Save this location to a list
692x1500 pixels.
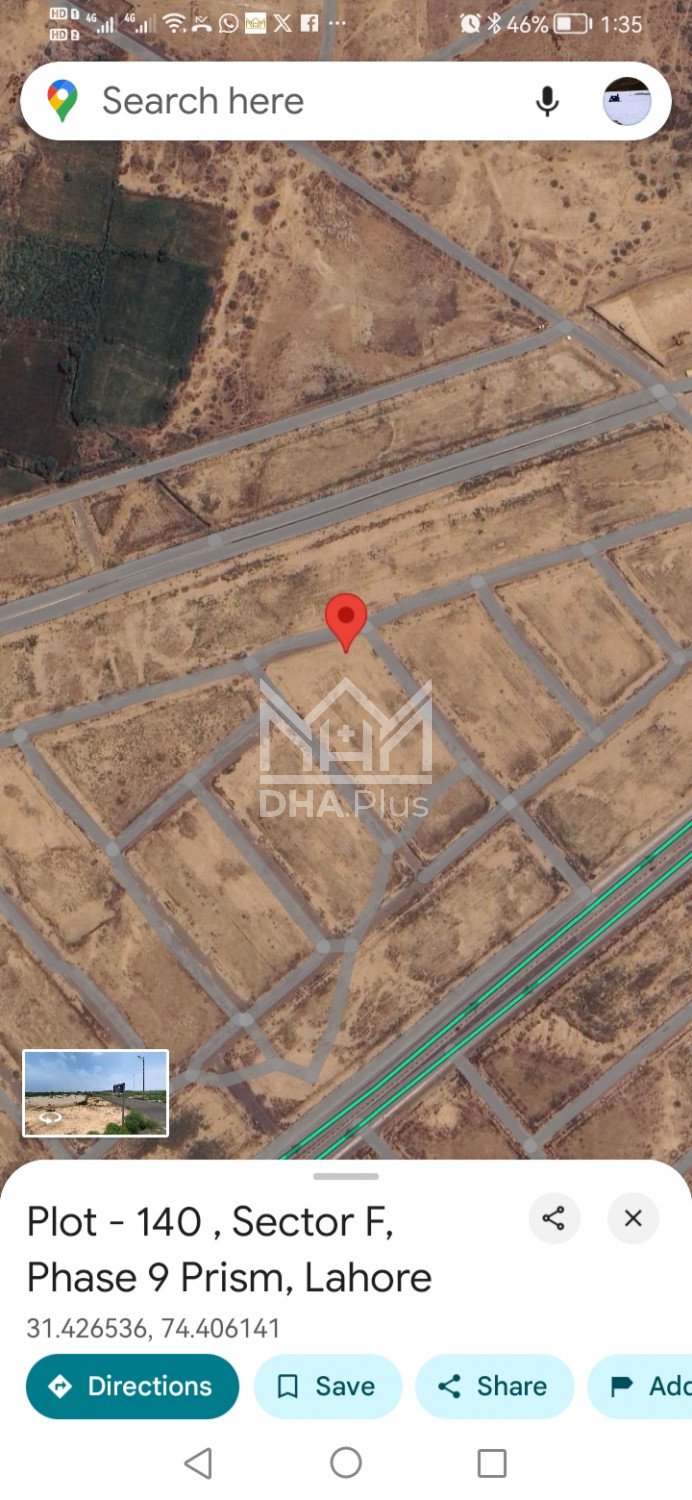(327, 1386)
